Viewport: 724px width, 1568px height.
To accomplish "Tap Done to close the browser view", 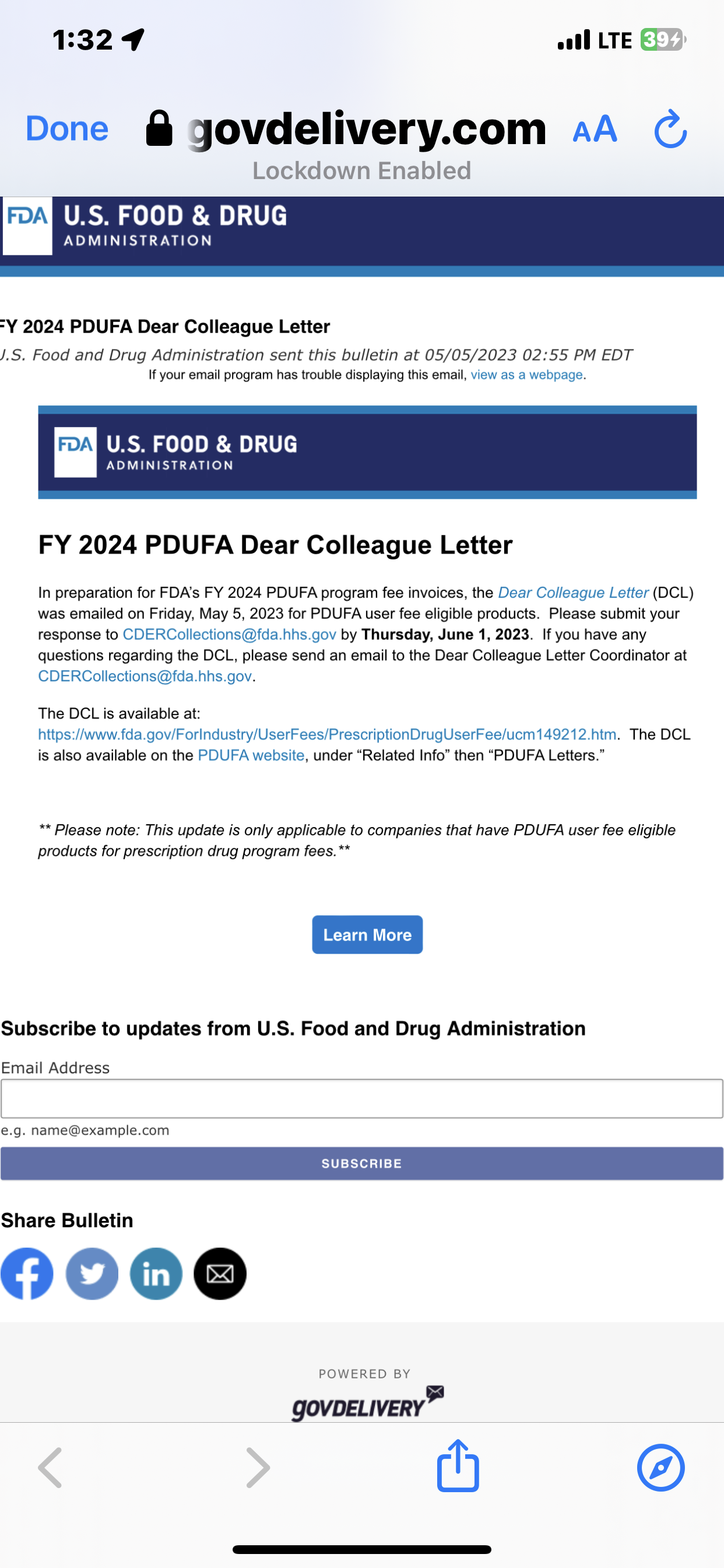I will click(x=67, y=129).
